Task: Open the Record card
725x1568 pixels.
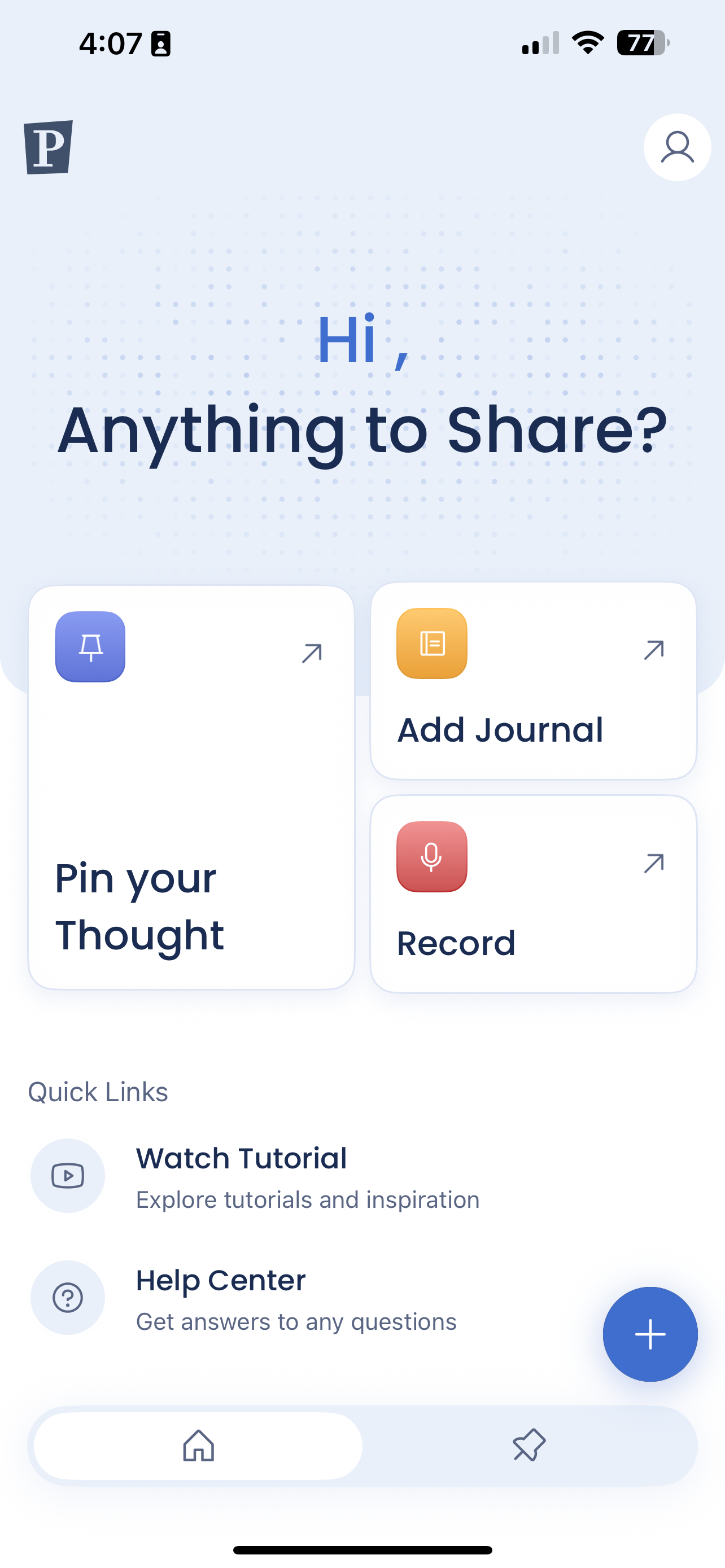Action: pos(533,894)
